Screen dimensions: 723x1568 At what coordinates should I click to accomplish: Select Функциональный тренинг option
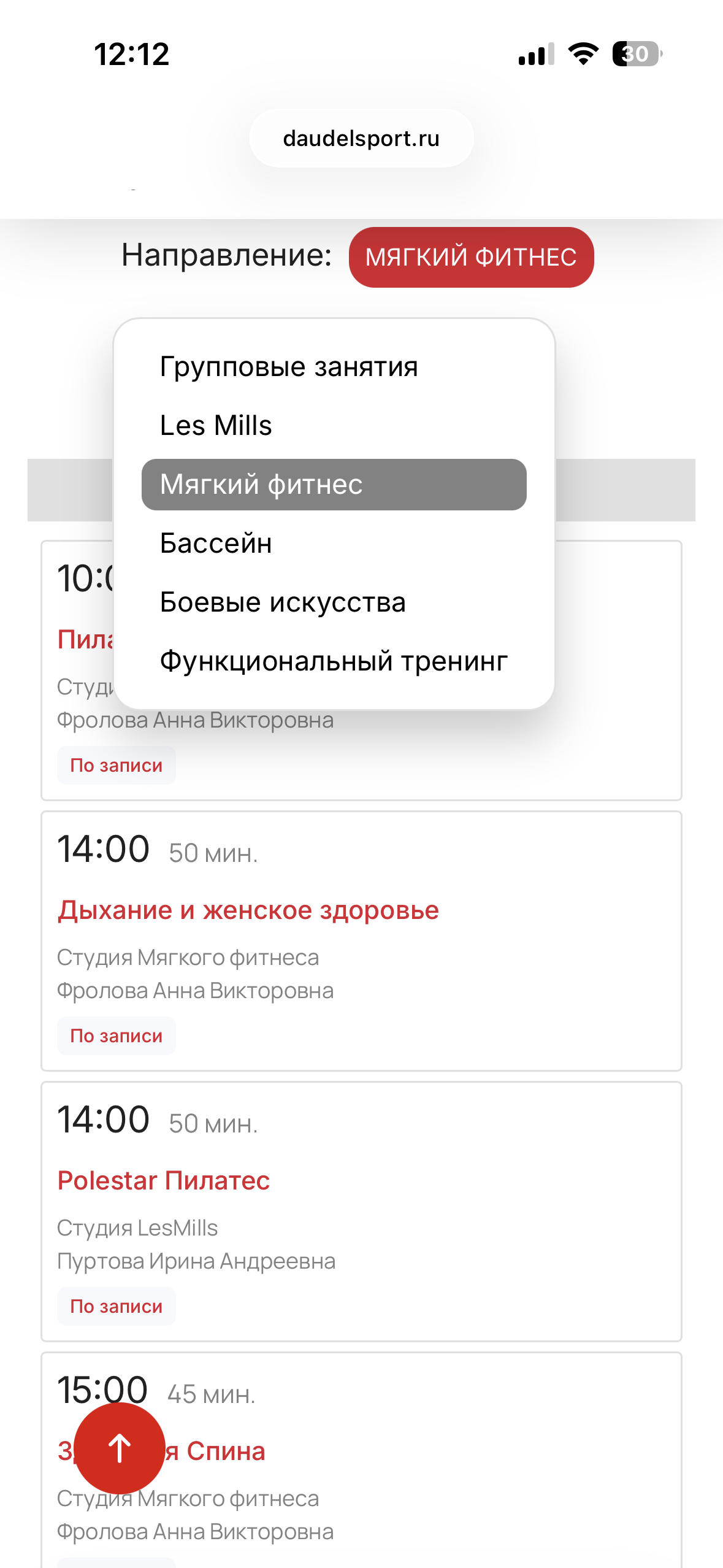(x=334, y=661)
